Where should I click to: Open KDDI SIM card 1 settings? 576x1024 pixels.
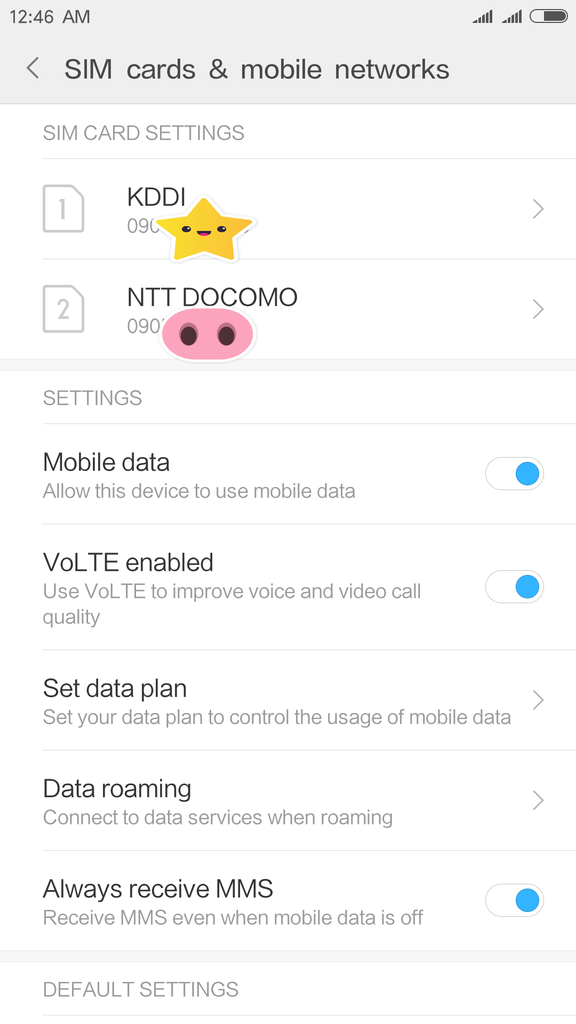pos(288,209)
